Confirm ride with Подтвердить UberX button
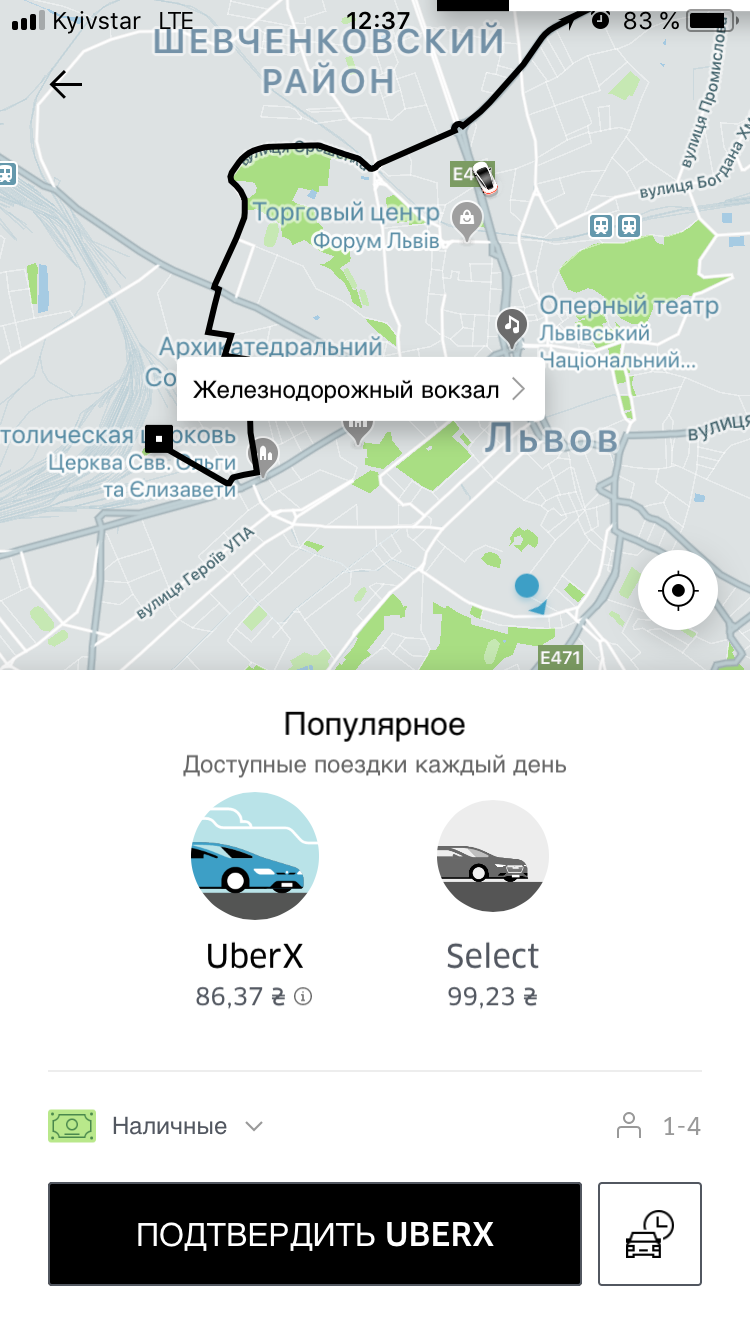The width and height of the screenshot is (750, 1334). [x=314, y=1234]
